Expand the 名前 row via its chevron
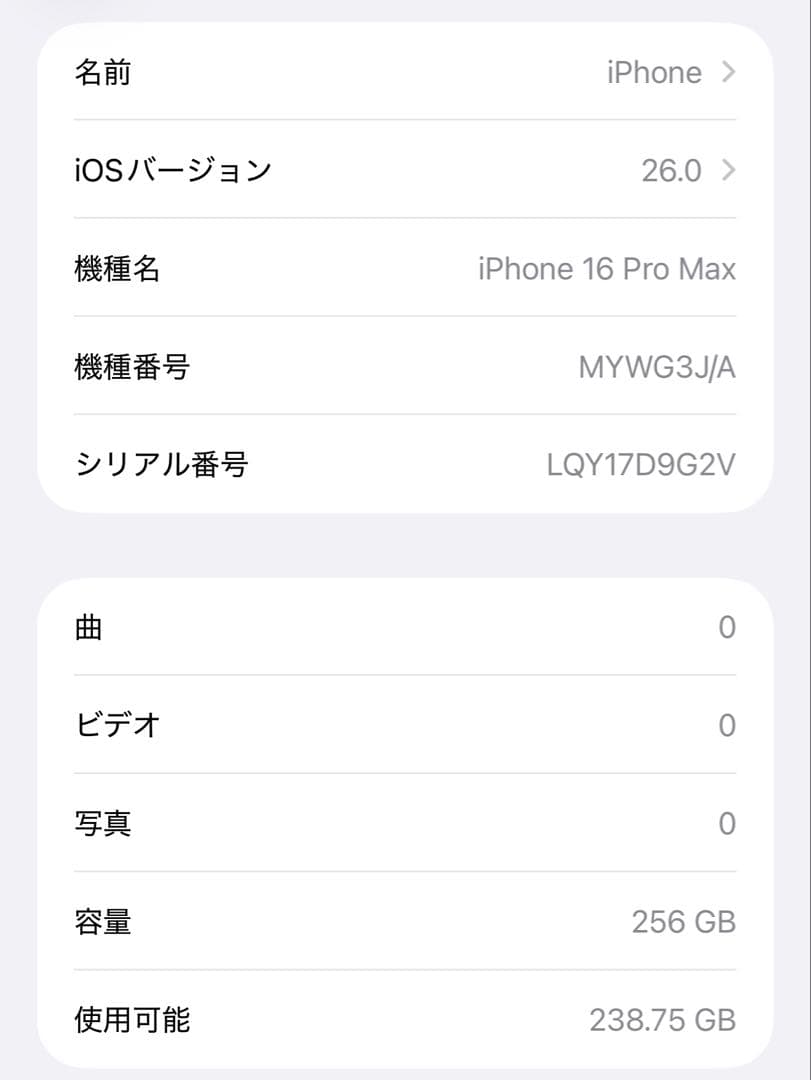This screenshot has width=811, height=1080. coord(729,71)
